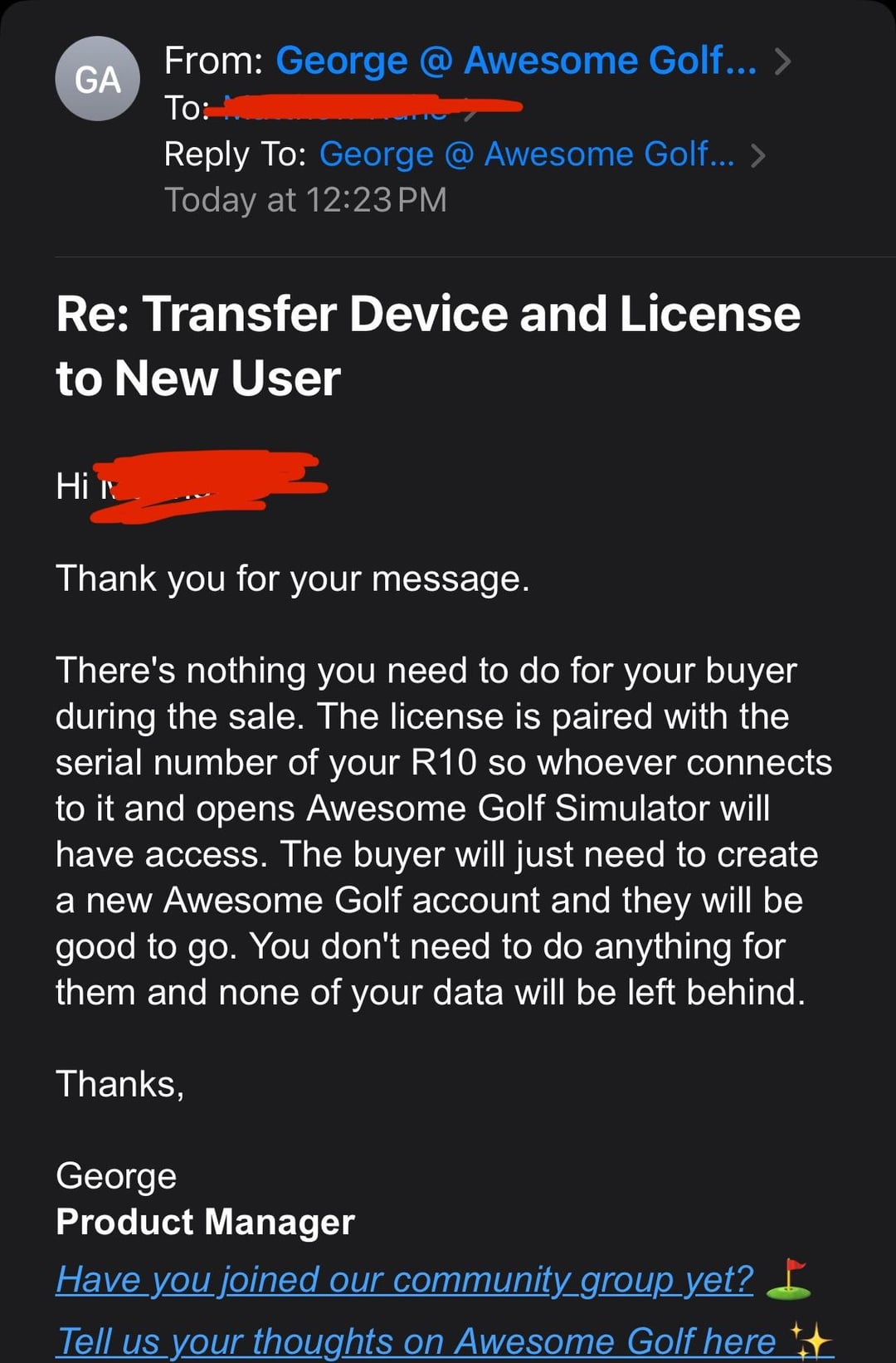Image resolution: width=896 pixels, height=1363 pixels.
Task: Open the community group link
Action: click(x=404, y=1279)
